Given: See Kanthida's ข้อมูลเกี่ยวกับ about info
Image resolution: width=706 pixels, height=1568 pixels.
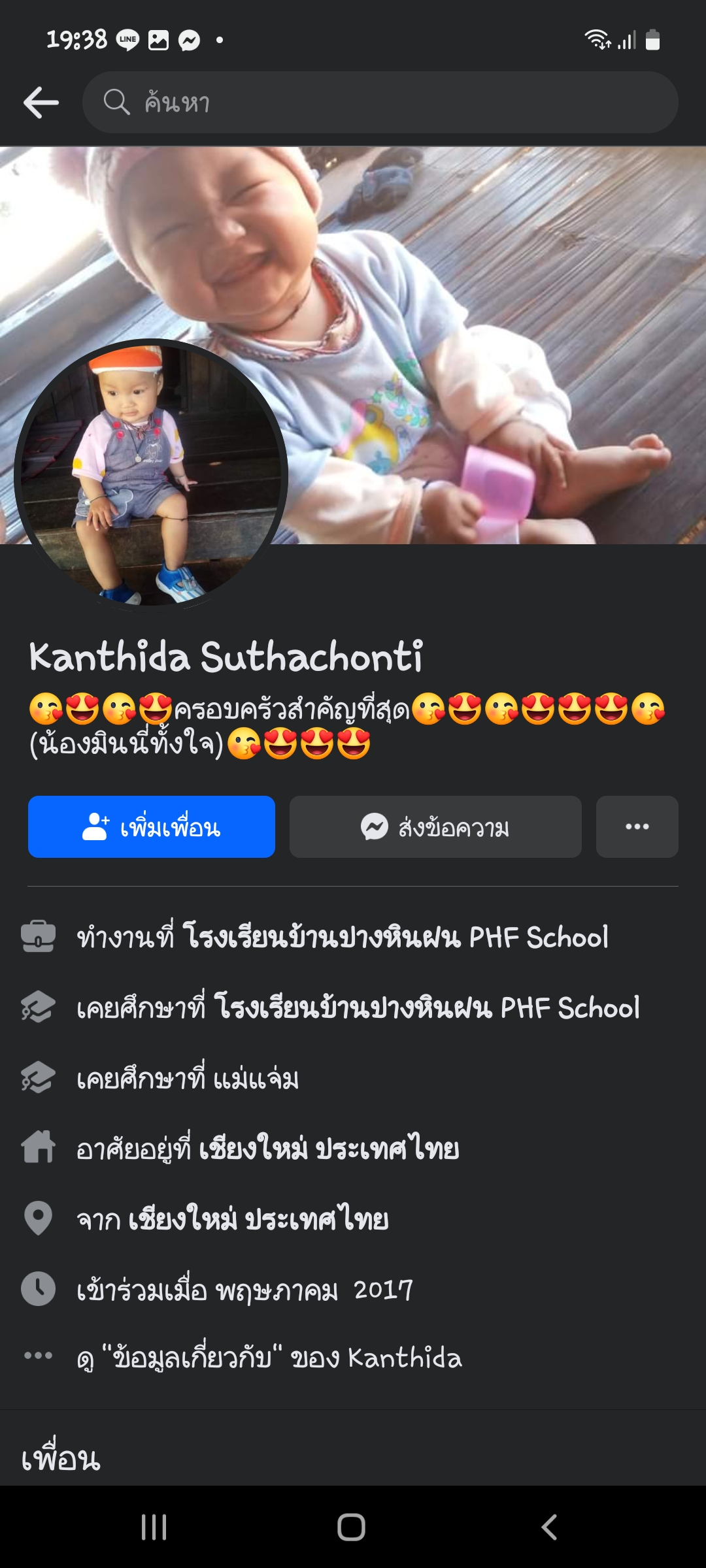Looking at the screenshot, I should point(268,1358).
